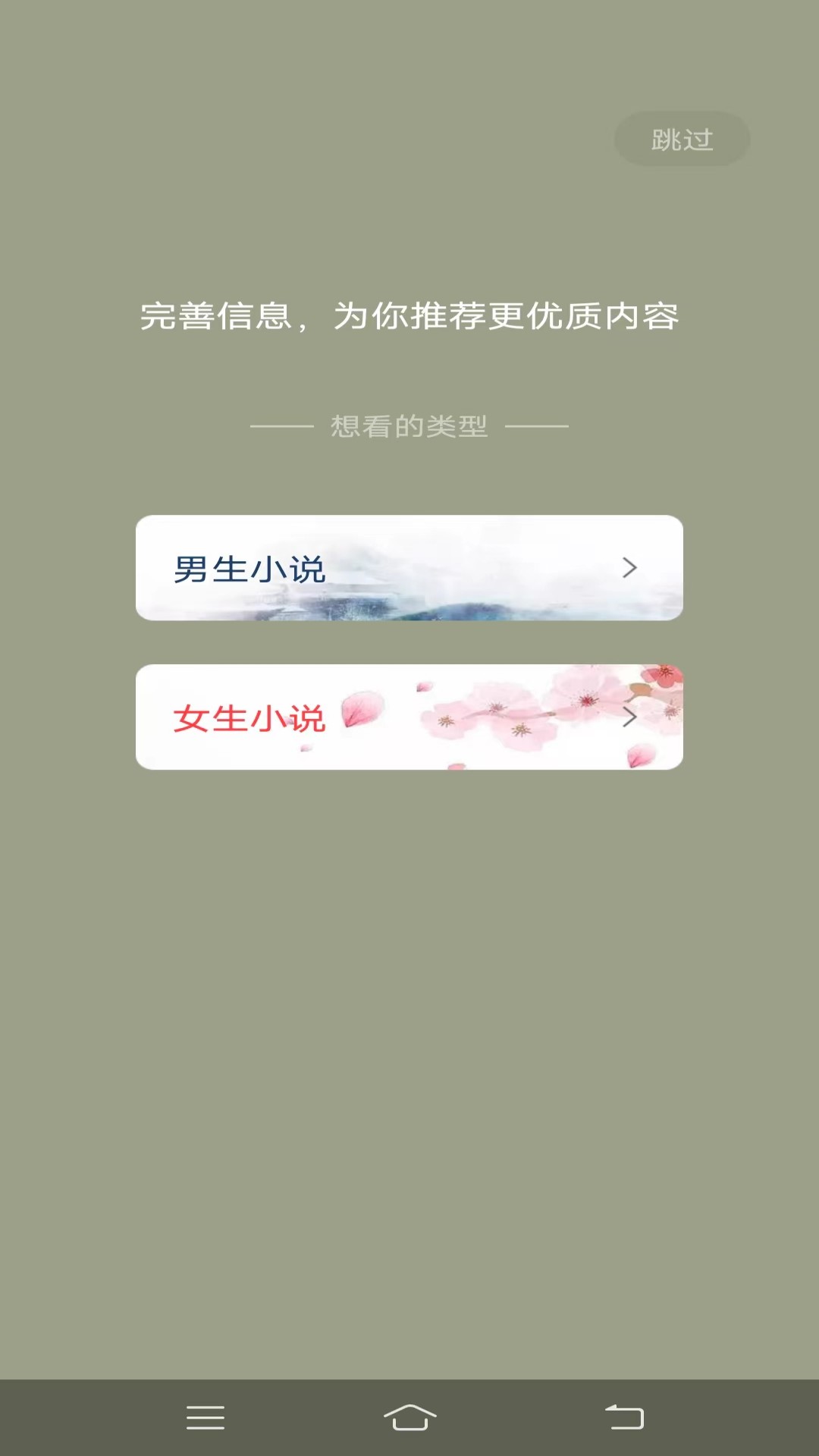
Task: Select 男生小说 as preferred type
Action: tap(409, 568)
